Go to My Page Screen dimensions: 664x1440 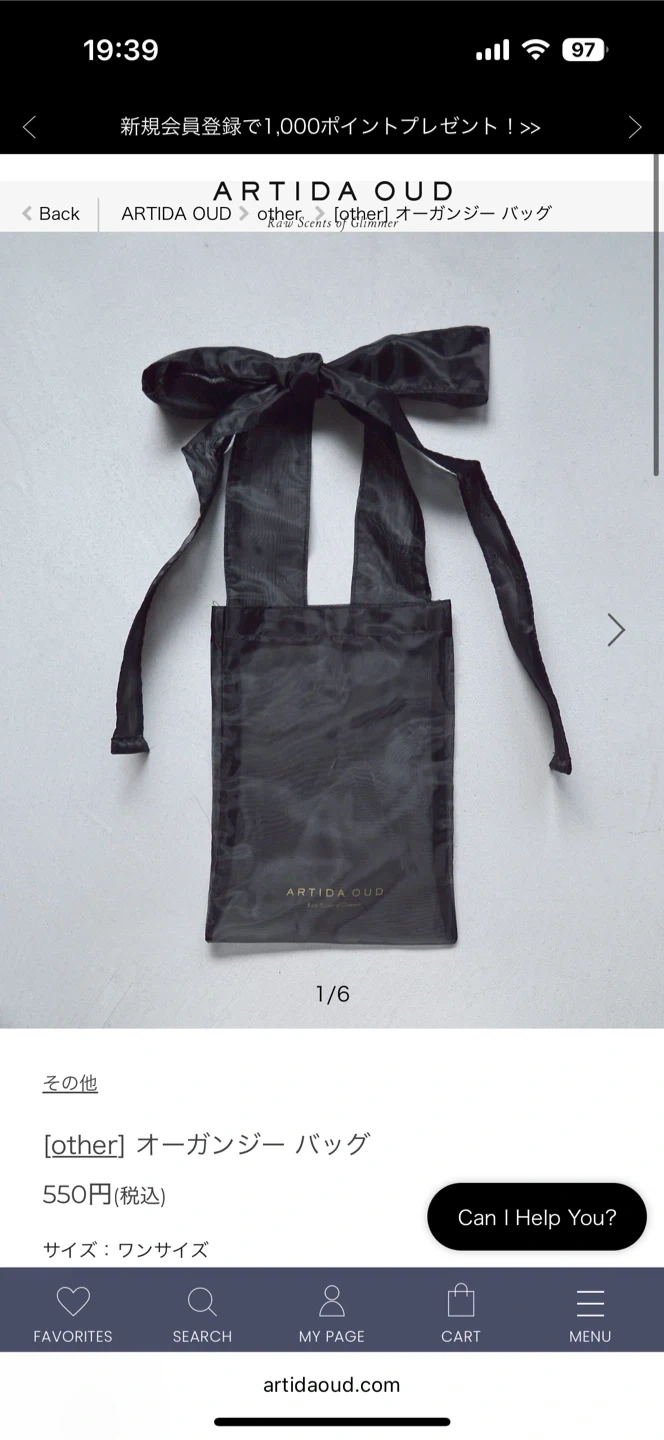pos(332,1314)
